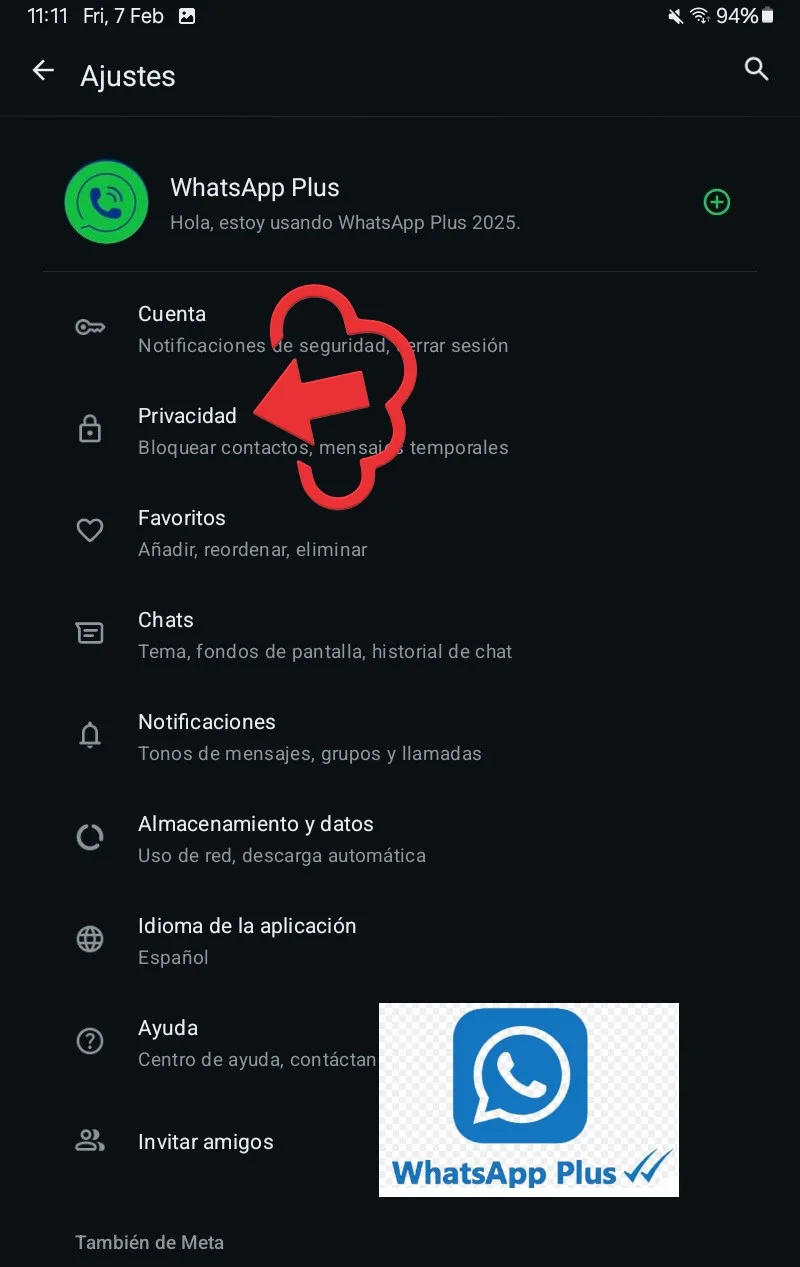
Task: Select the bell icon for Notificaciones
Action: (90, 735)
